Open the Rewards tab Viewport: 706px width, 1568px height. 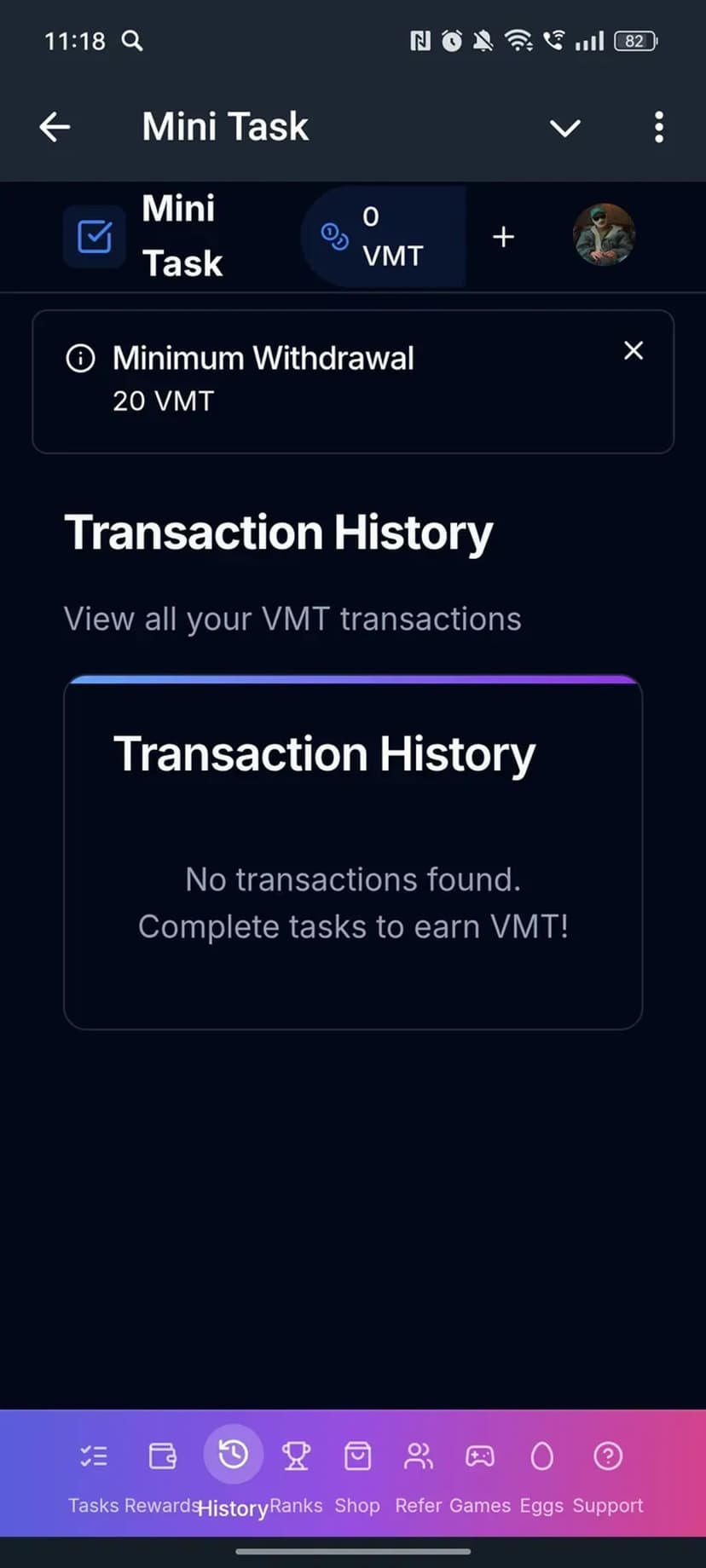pos(162,1472)
